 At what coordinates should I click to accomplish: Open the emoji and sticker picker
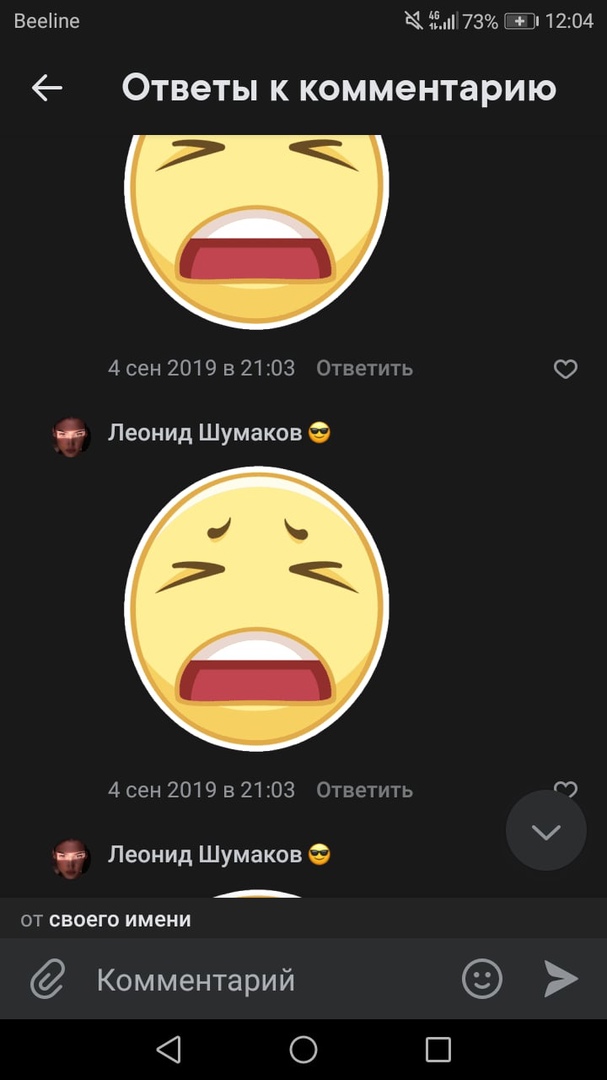point(482,979)
